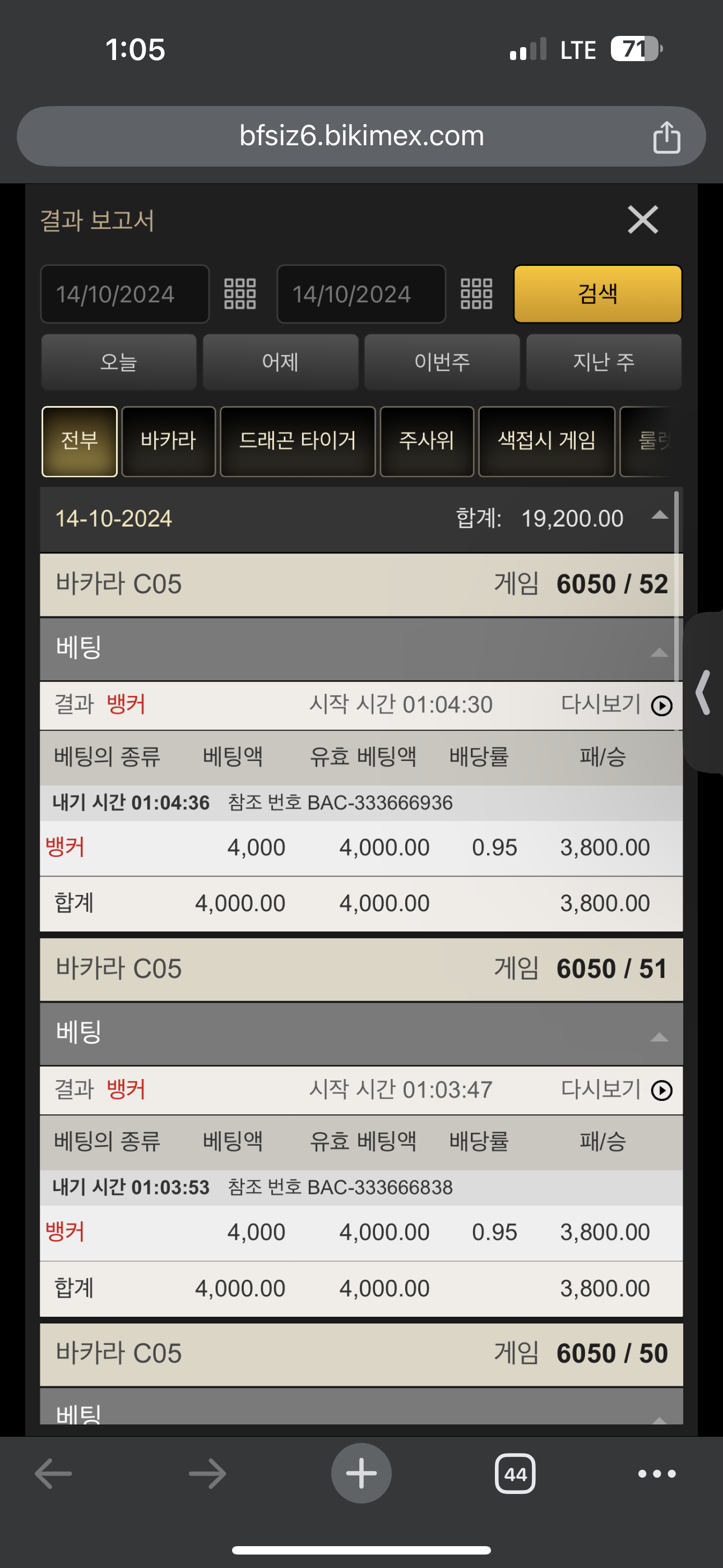Image resolution: width=723 pixels, height=1568 pixels.
Task: Open the start date field 14/10/2024
Action: [x=125, y=294]
